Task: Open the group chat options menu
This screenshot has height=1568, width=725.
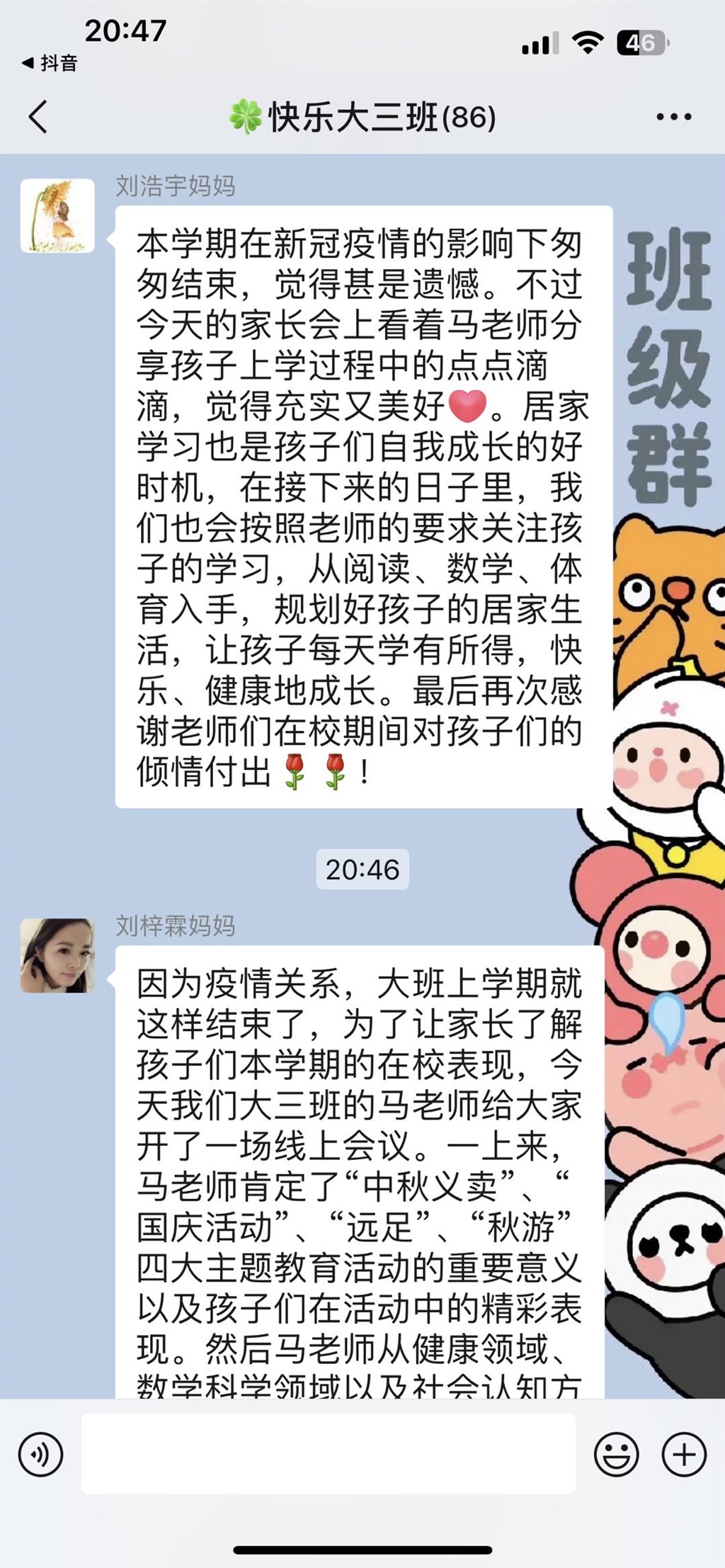Action: pyautogui.click(x=673, y=117)
